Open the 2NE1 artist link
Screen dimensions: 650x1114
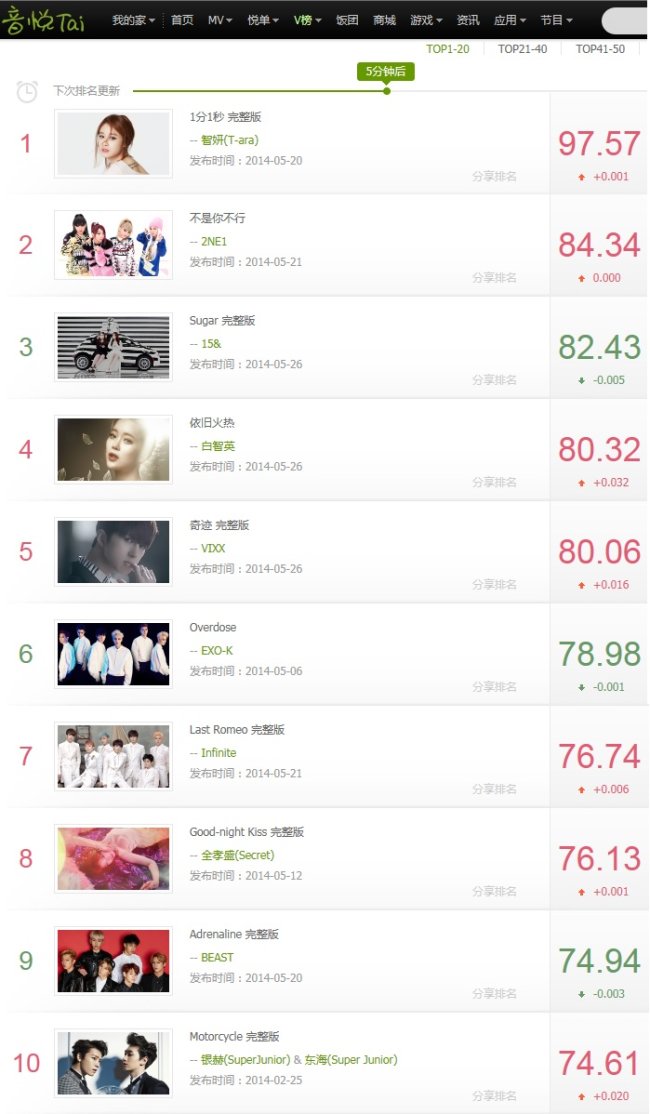point(213,242)
